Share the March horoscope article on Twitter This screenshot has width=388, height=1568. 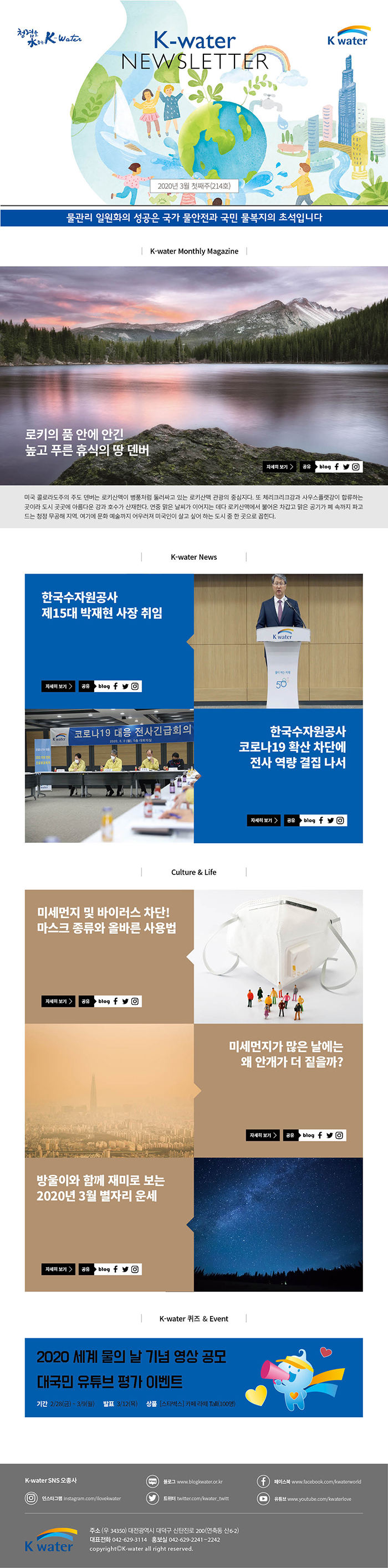[125, 1269]
